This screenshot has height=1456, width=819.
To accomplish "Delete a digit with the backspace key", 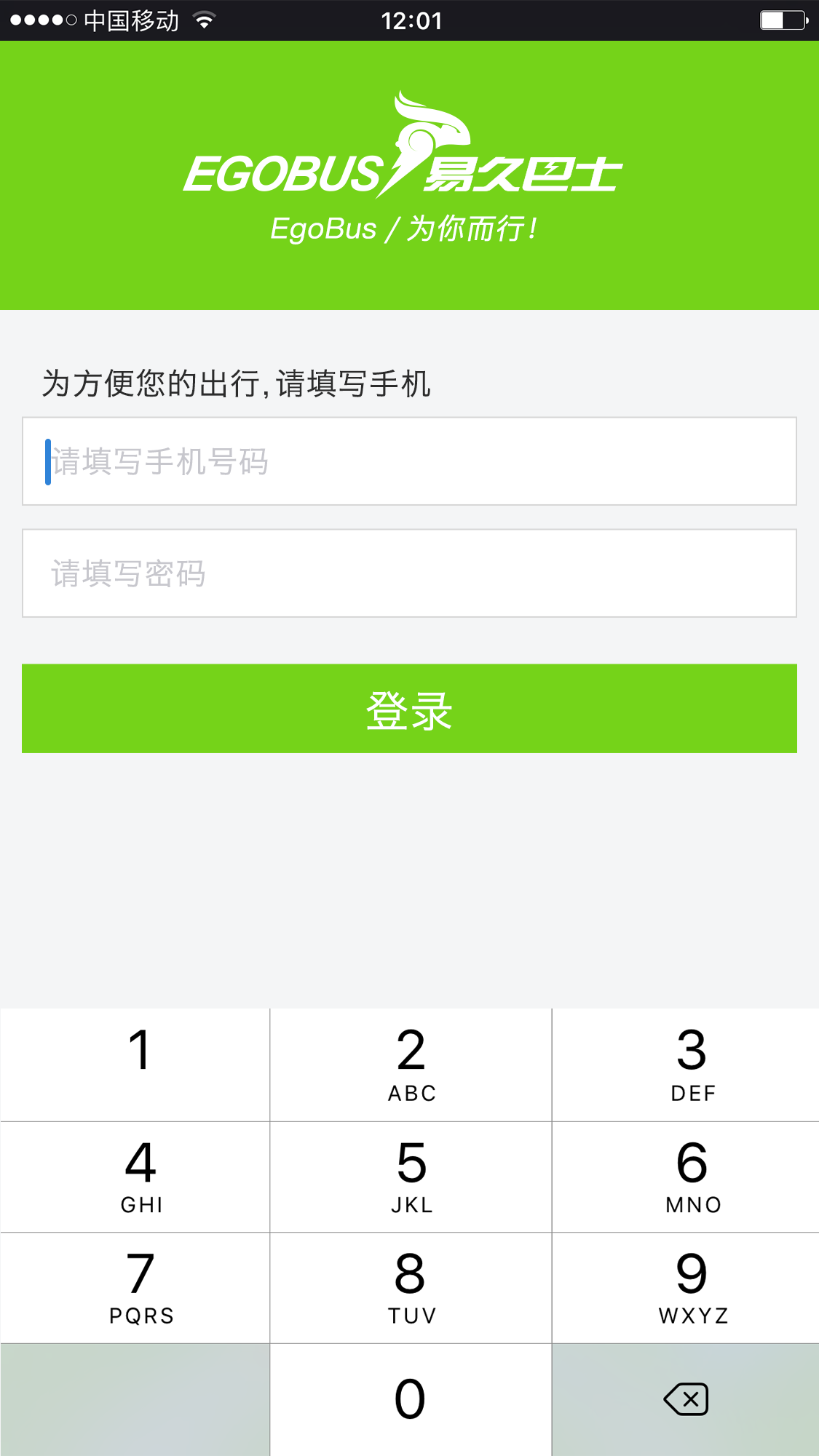I will tap(685, 1399).
